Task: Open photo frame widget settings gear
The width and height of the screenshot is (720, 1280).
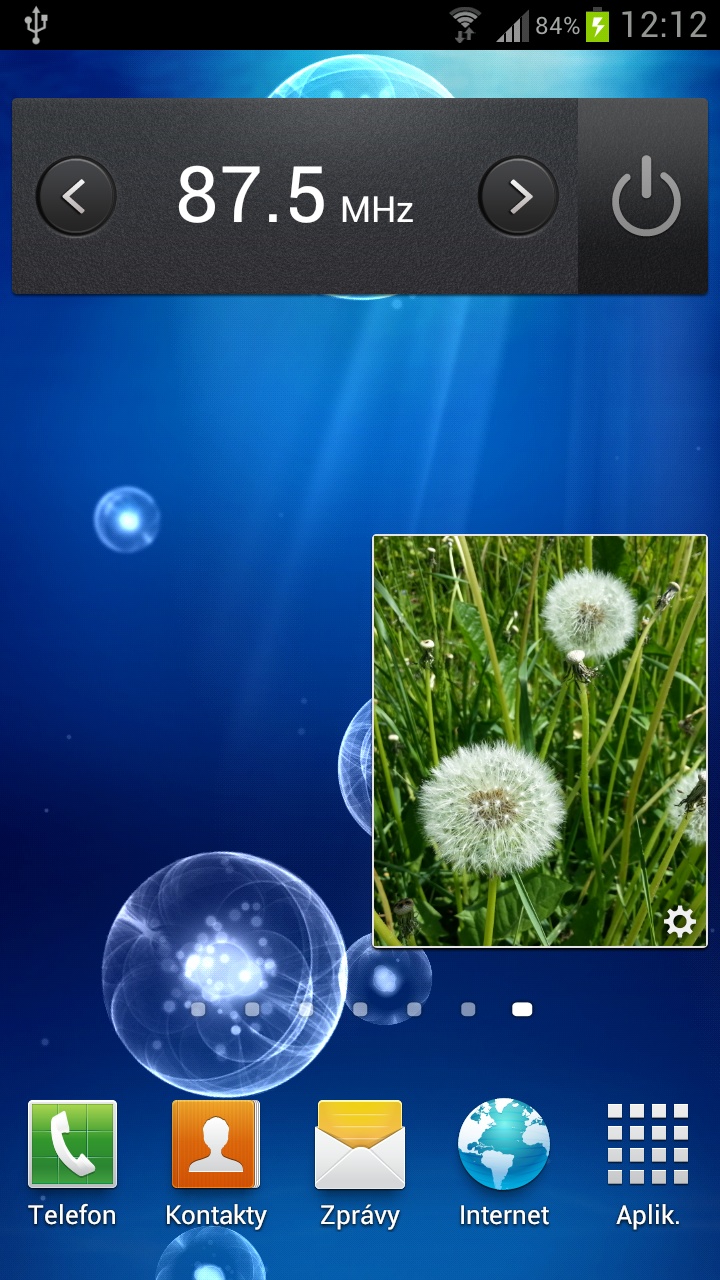Action: (680, 921)
